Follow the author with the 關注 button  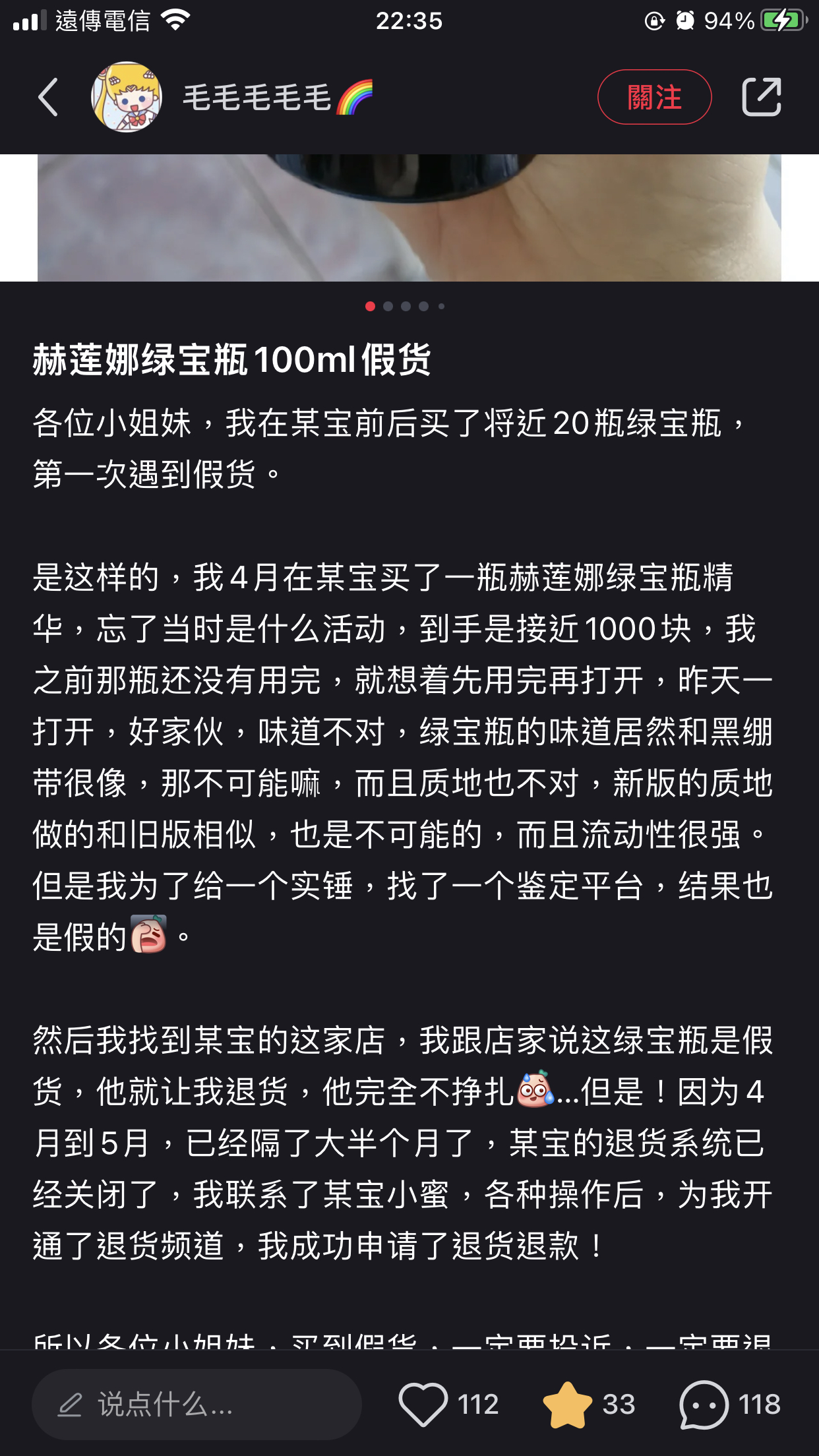tap(654, 97)
